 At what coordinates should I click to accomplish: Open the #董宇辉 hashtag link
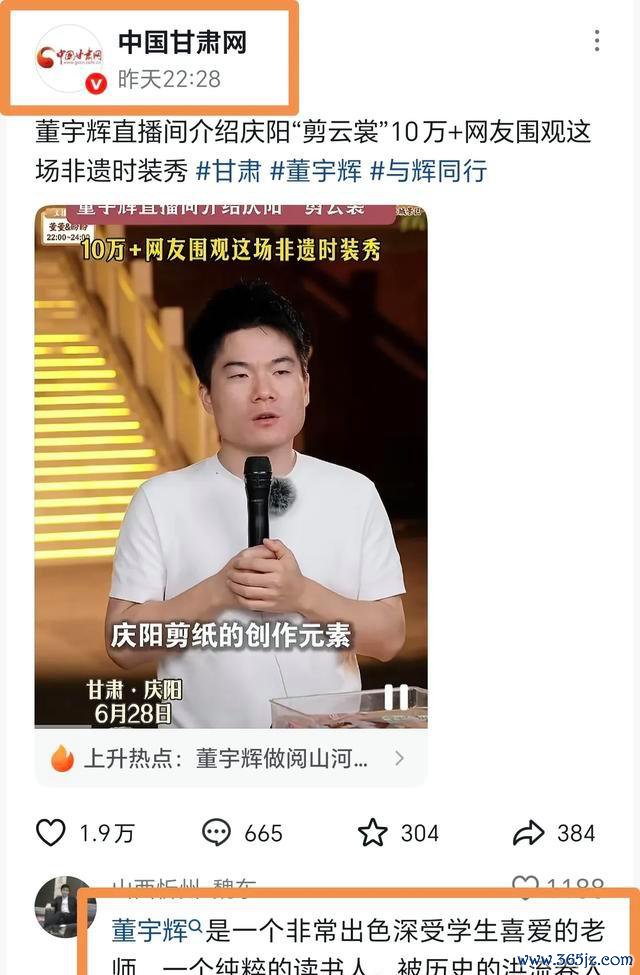(x=316, y=170)
